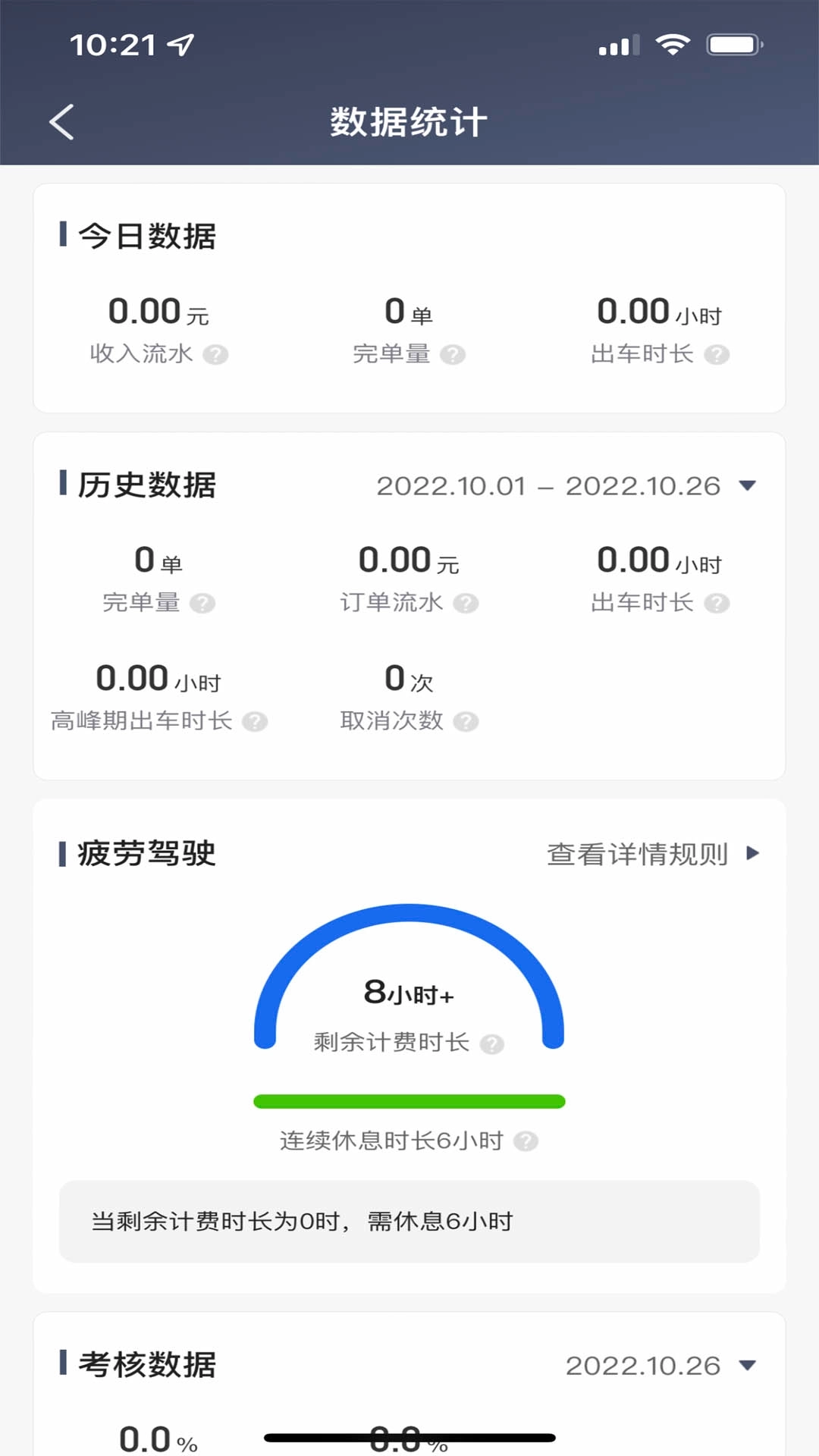The width and height of the screenshot is (819, 1456).
Task: Click help icon next to 取消次数
Action: [x=466, y=722]
